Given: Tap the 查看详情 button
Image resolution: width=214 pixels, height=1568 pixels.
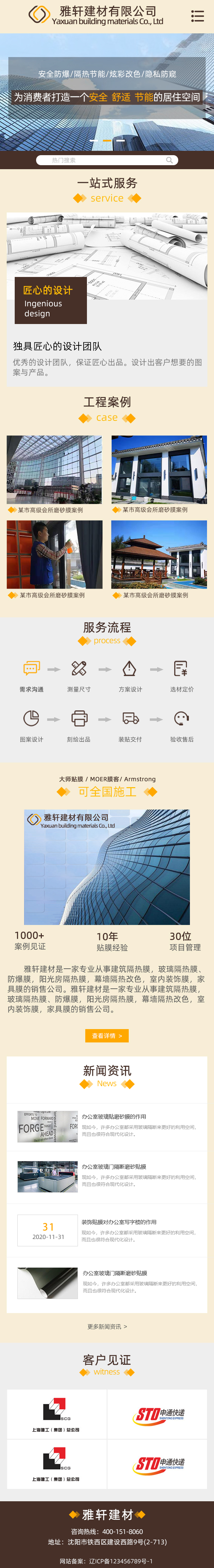Looking at the screenshot, I should (x=107, y=1035).
